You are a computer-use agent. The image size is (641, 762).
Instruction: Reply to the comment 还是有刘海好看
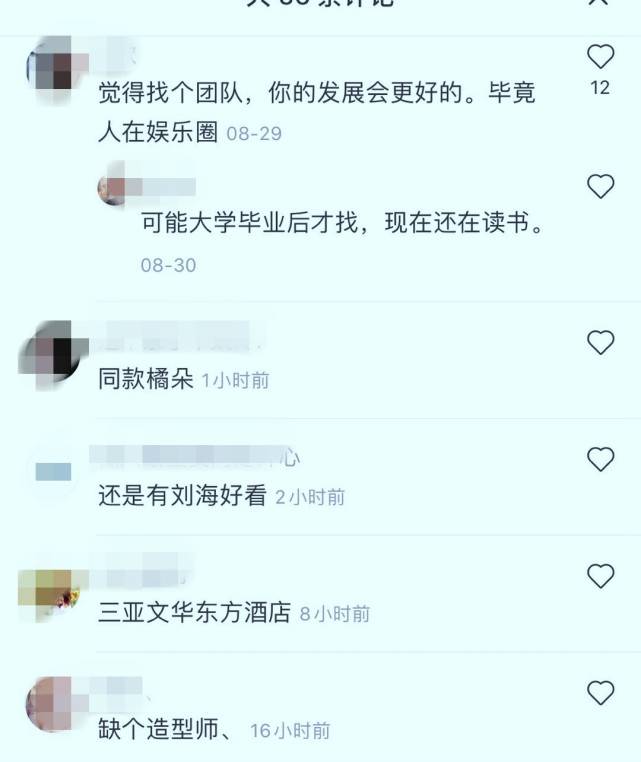[x=182, y=496]
